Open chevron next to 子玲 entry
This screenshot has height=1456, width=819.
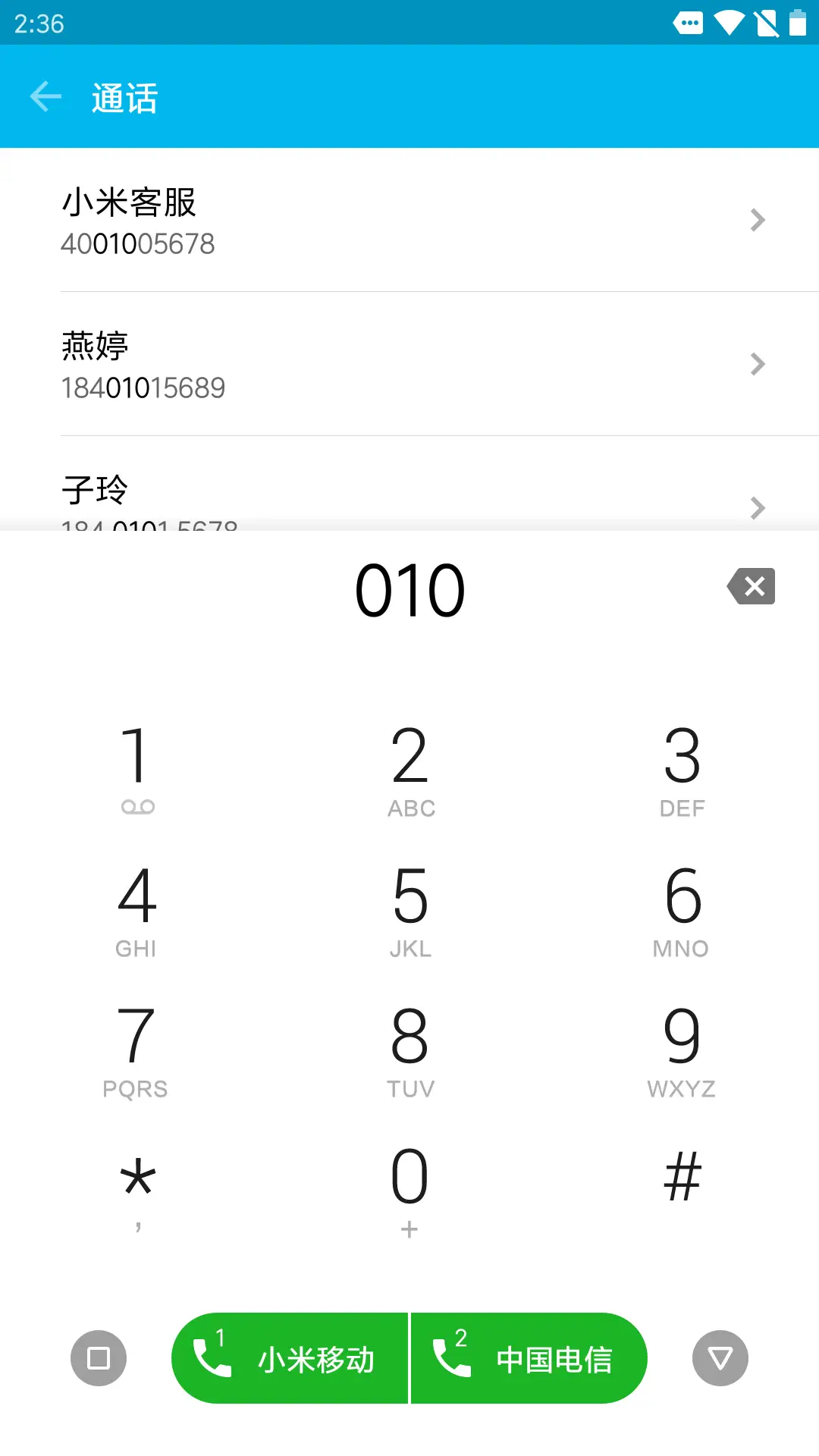tap(757, 508)
